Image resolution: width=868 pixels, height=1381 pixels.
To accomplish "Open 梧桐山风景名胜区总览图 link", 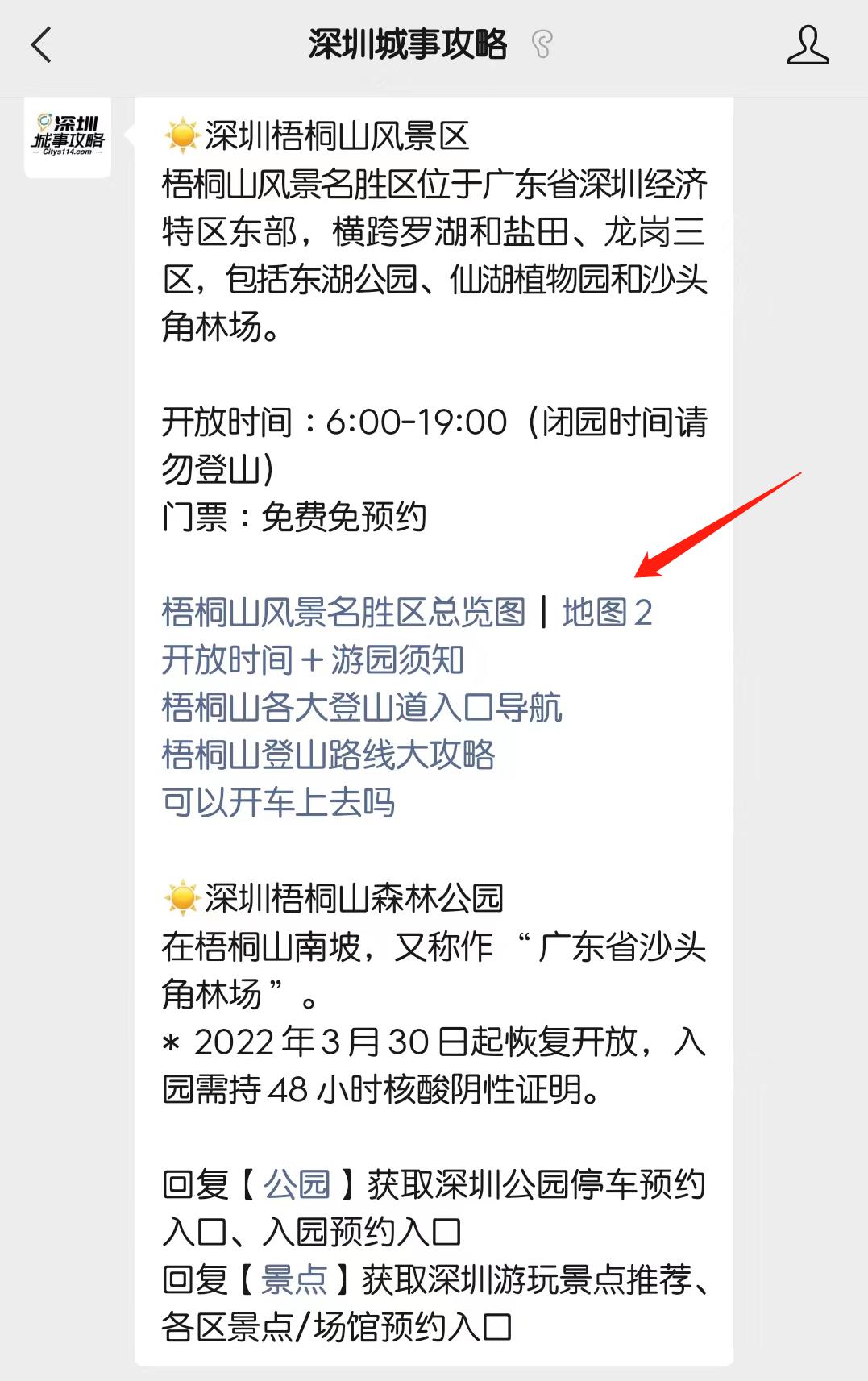I will [343, 613].
